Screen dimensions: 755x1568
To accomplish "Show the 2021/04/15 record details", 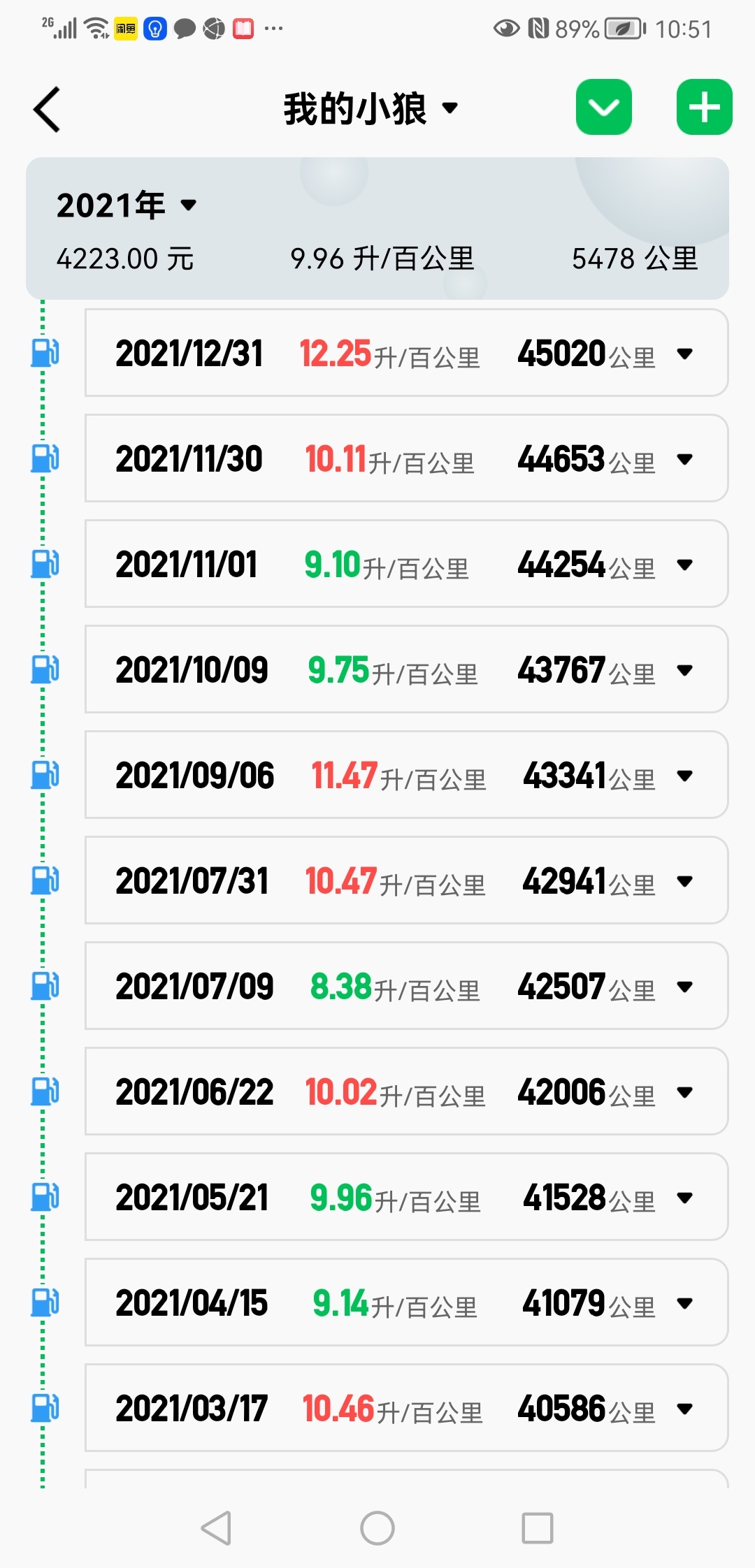I will tap(406, 1302).
